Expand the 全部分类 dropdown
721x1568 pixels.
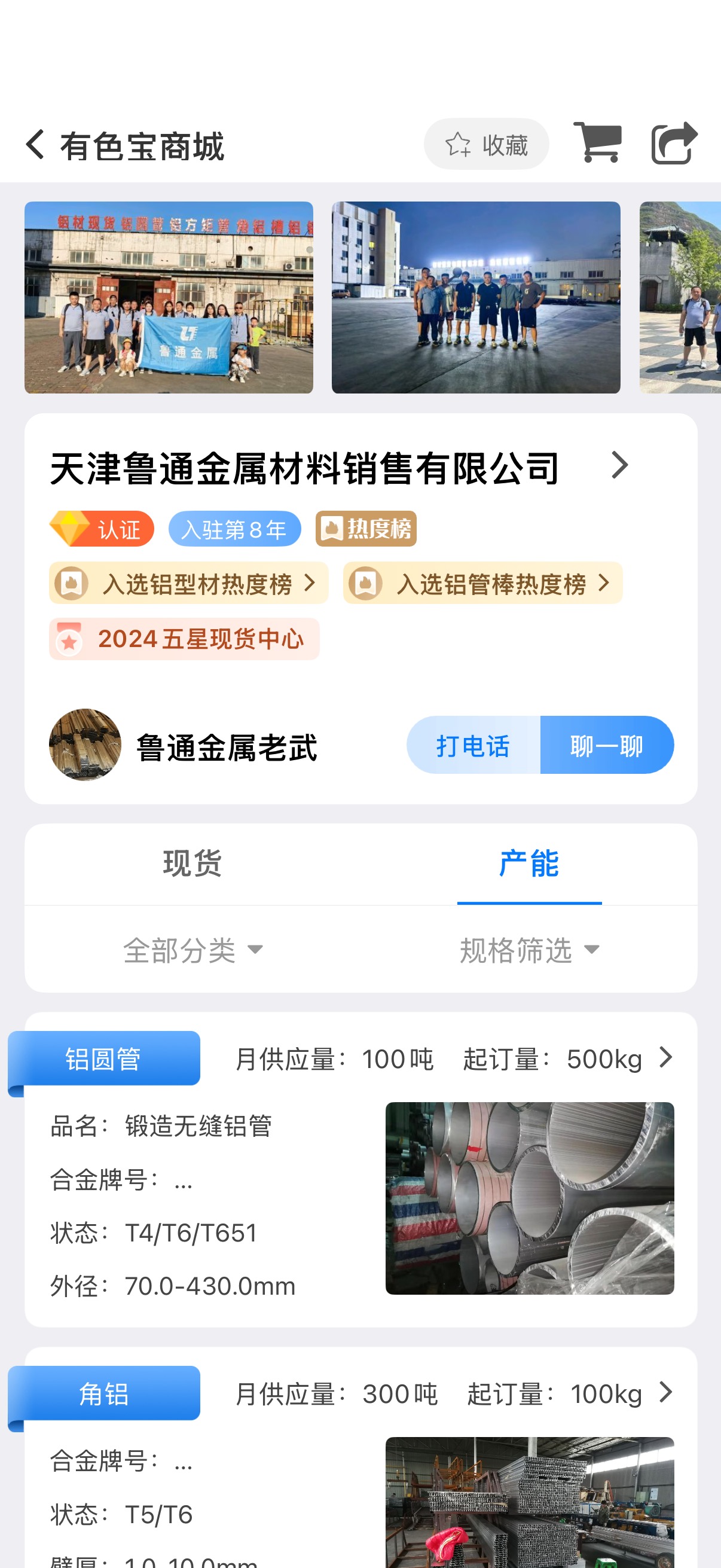coord(193,950)
